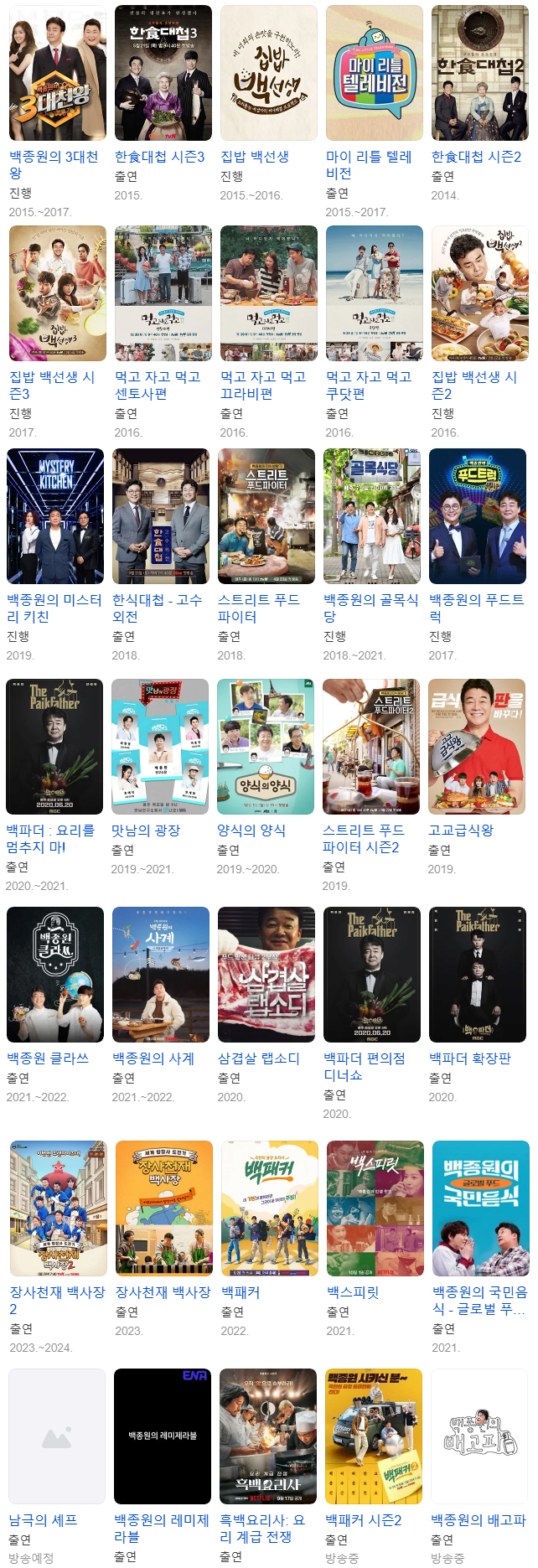Open the 백종원의 3대천왕 show card
Image resolution: width=538 pixels, height=1568 pixels.
coord(58,74)
